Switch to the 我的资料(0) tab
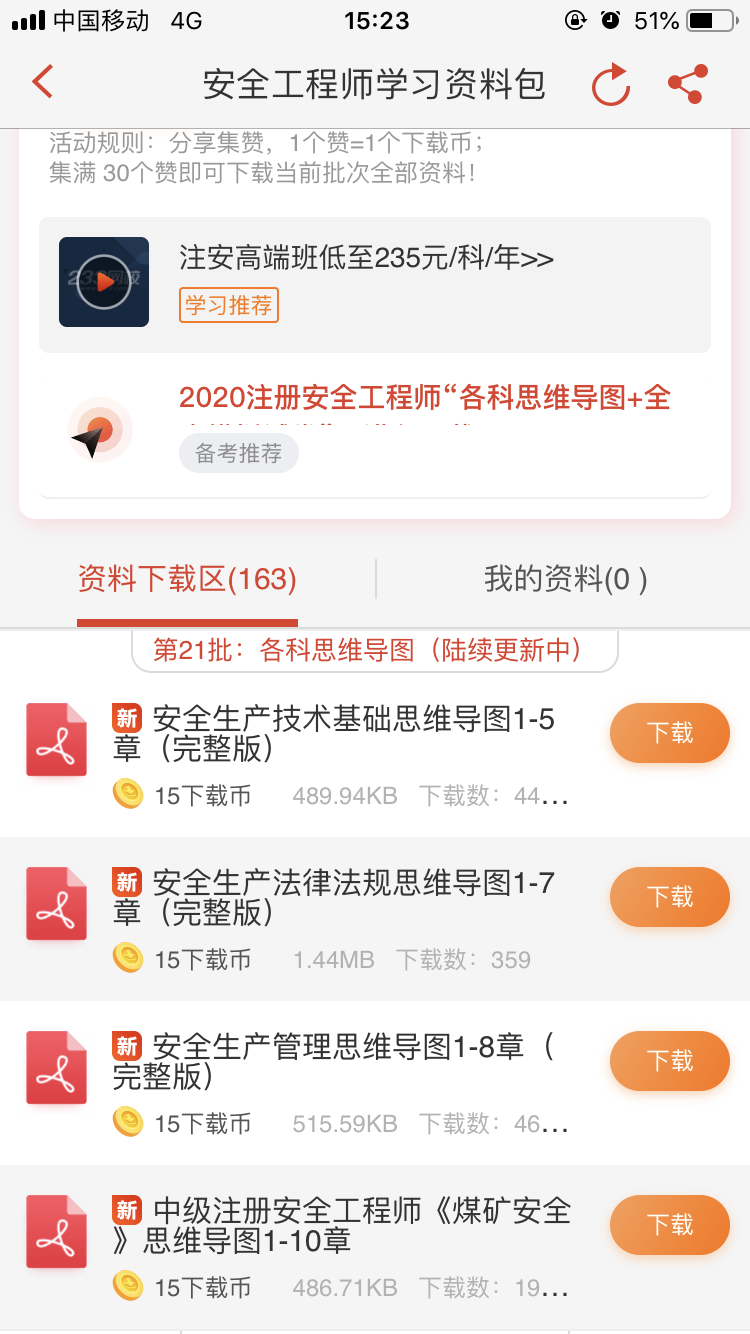Screen dimensions: 750x1334 pos(565,579)
